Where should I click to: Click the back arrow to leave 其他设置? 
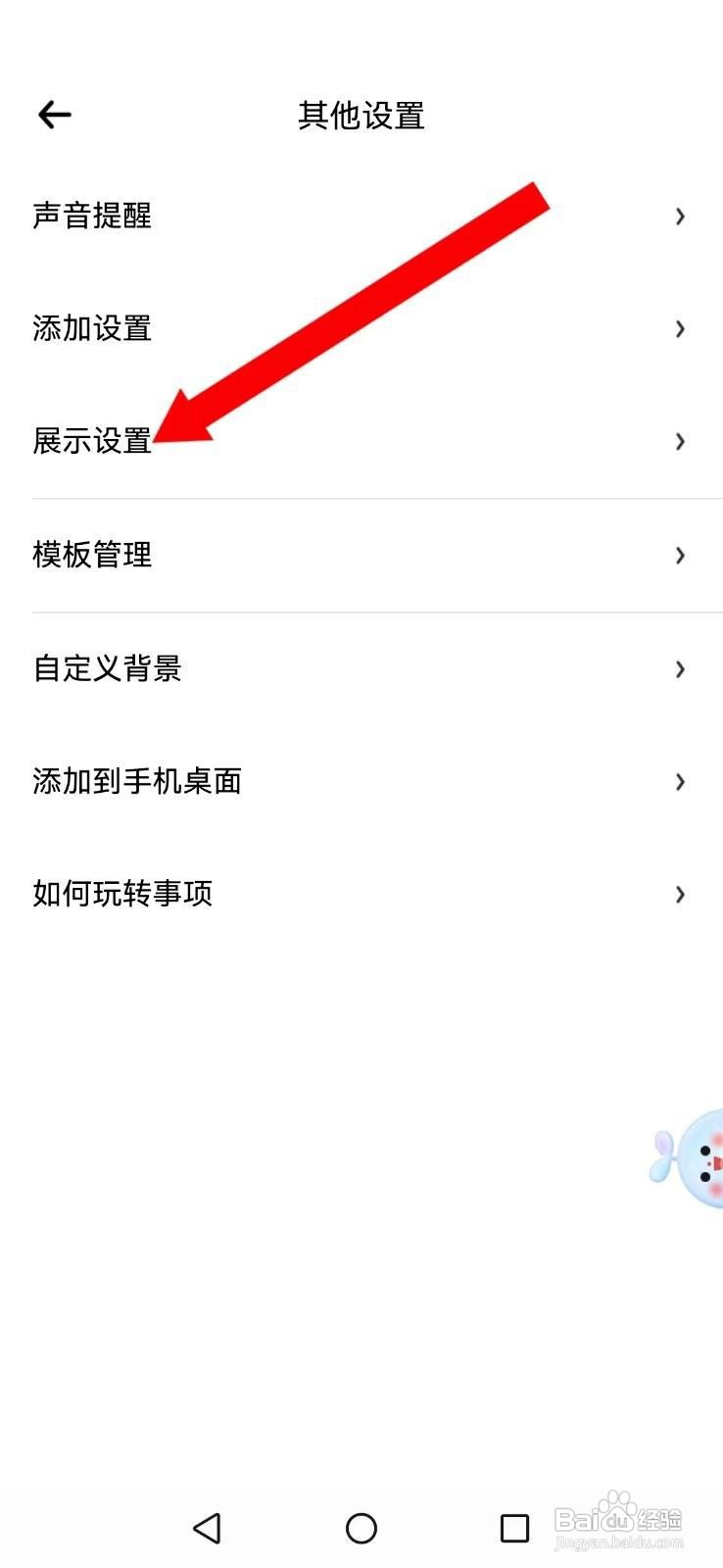pyautogui.click(x=54, y=114)
